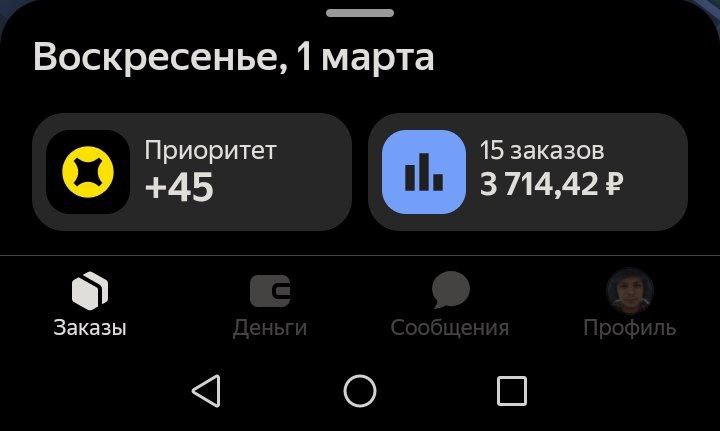Switch to the Заказы tab
The width and height of the screenshot is (720, 431).
tap(90, 305)
